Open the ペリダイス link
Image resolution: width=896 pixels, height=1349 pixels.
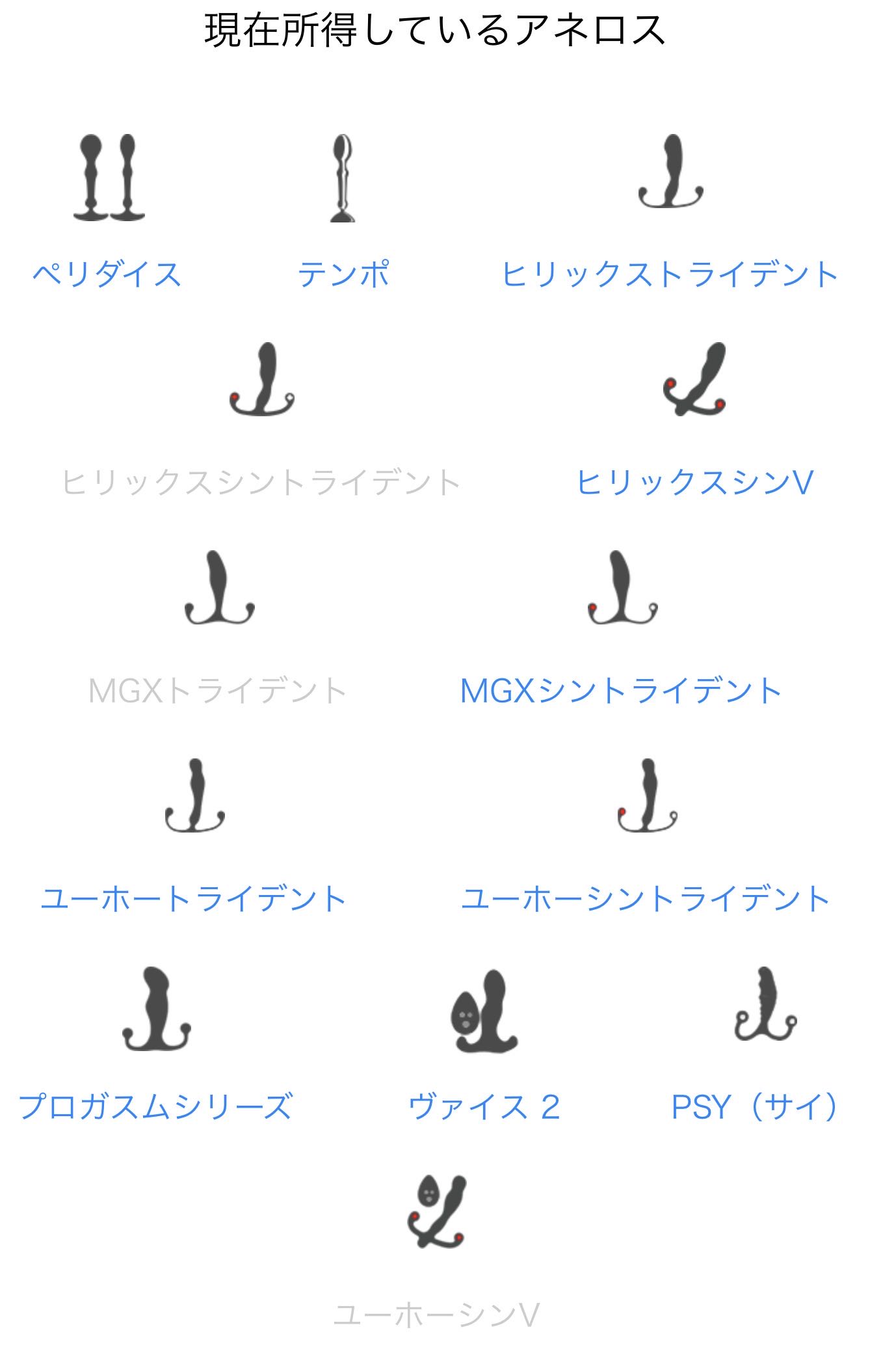pos(107,274)
